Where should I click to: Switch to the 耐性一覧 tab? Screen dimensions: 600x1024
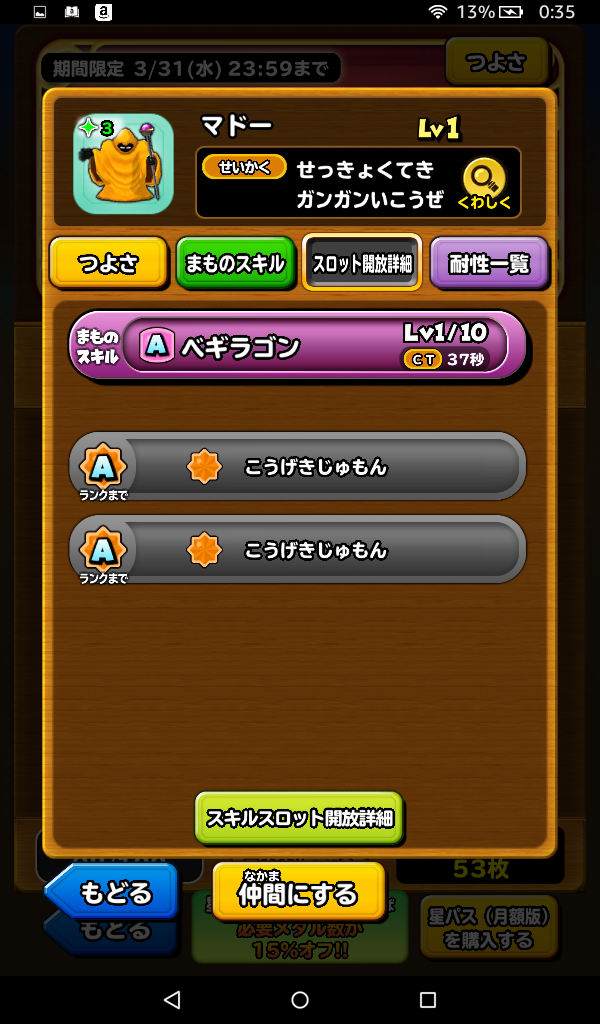click(489, 265)
